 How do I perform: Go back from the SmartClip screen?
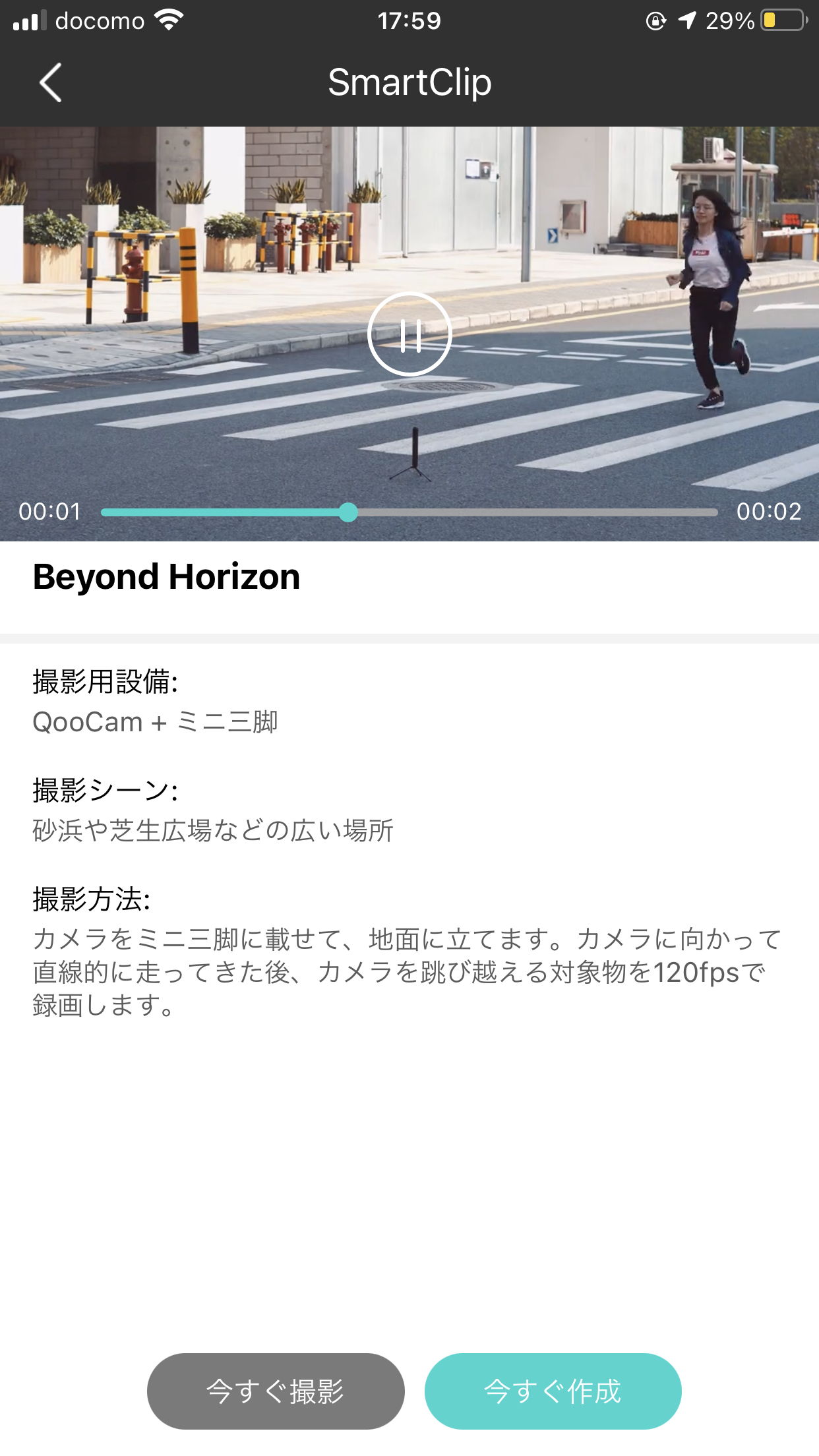coord(50,82)
